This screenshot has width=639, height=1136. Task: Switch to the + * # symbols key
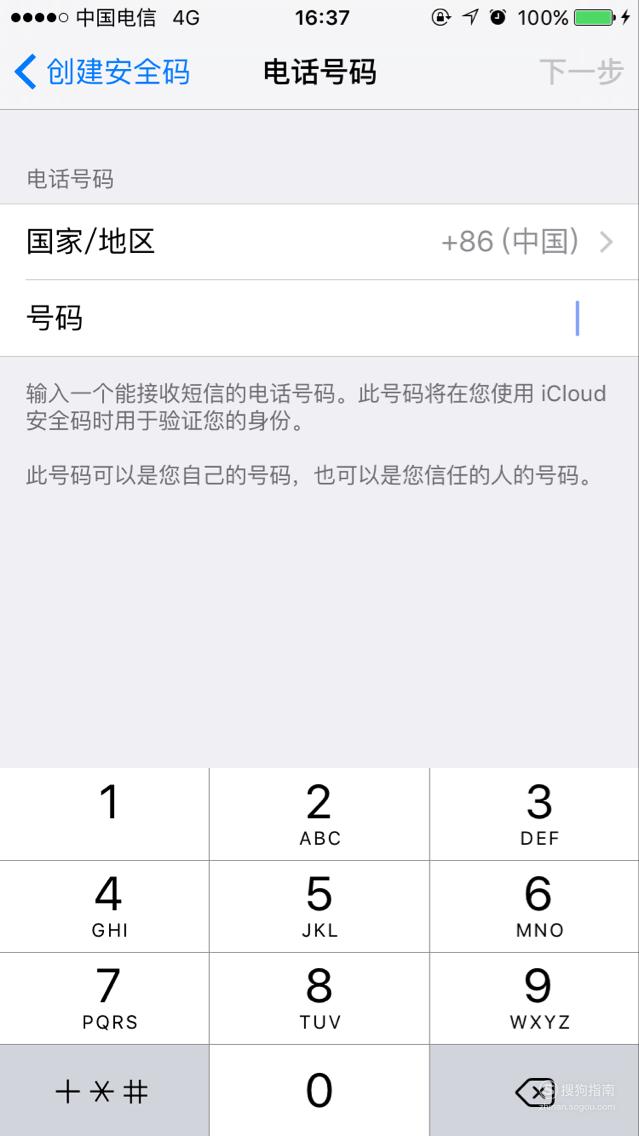(x=104, y=1090)
